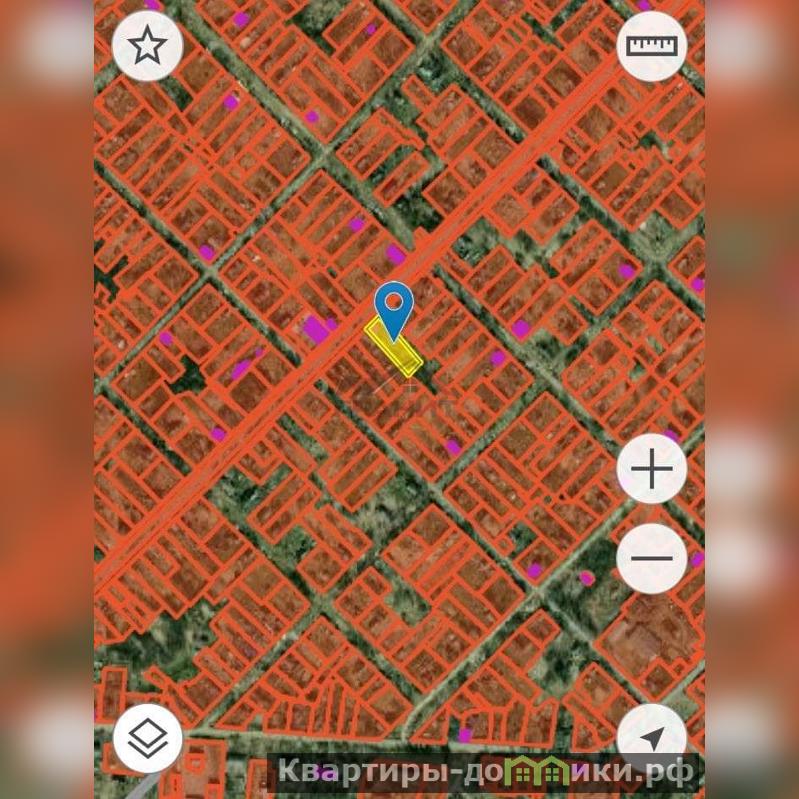Add location to favorites with star icon
This screenshot has height=799, width=799.
(148, 46)
